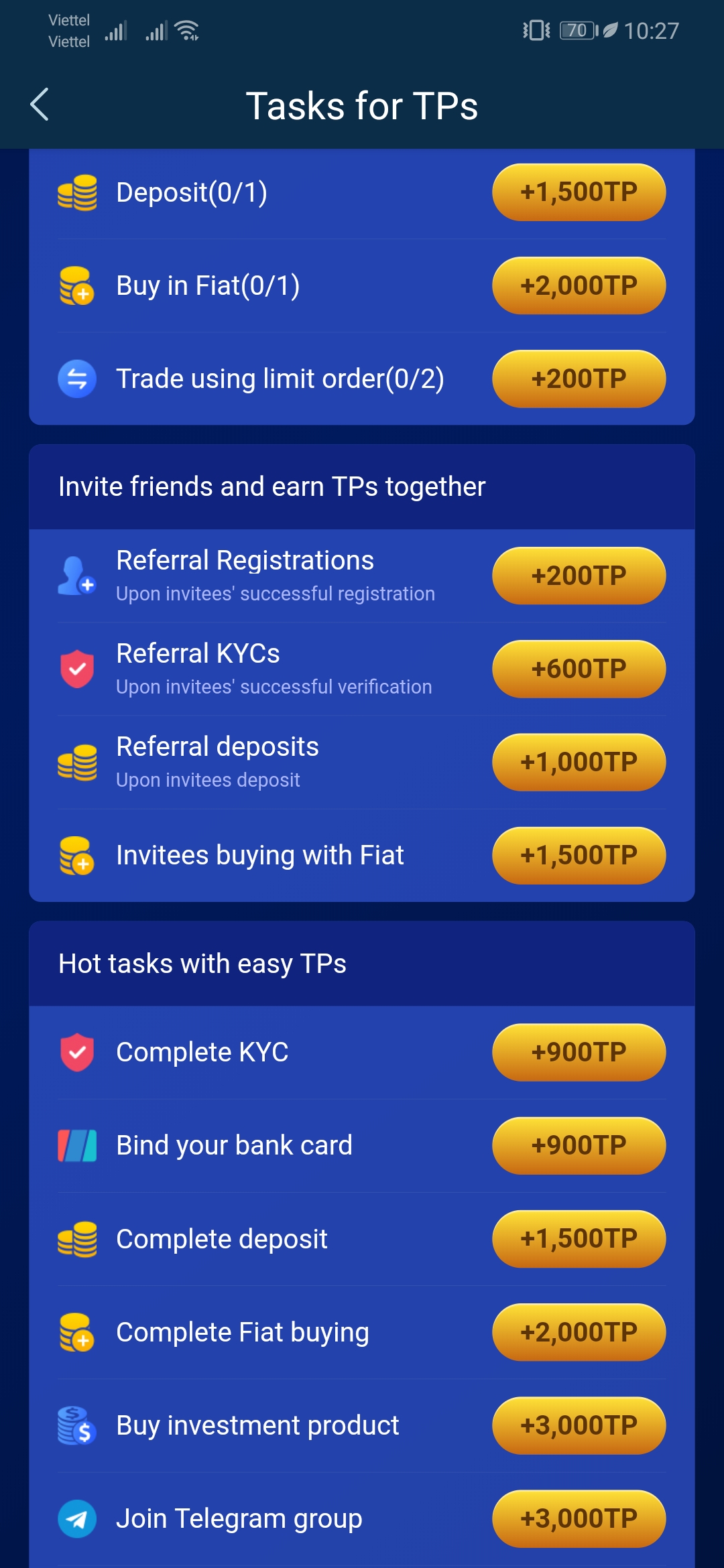Tap the Bind your bank card icon
This screenshot has width=724, height=1568.
point(76,1145)
